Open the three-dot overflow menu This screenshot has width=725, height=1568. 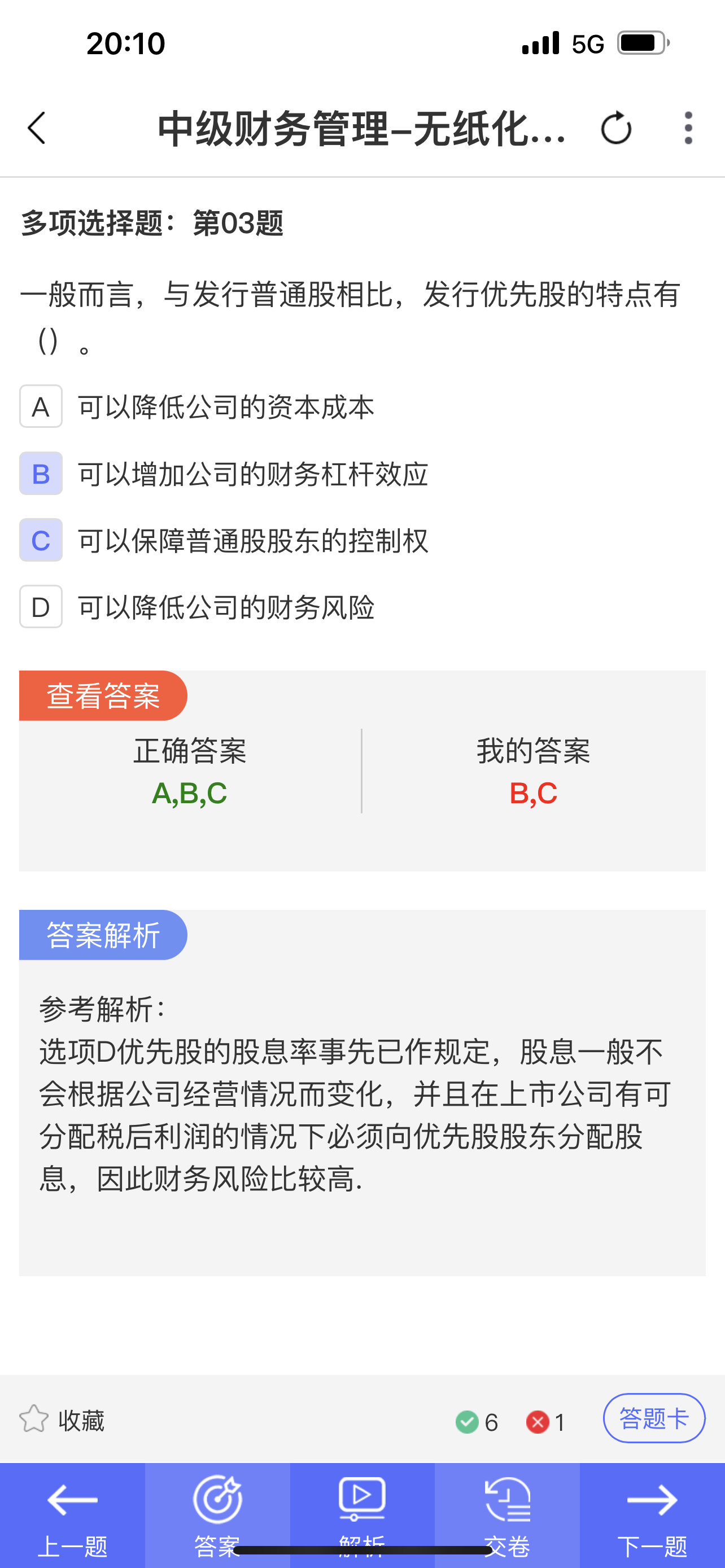click(x=688, y=129)
